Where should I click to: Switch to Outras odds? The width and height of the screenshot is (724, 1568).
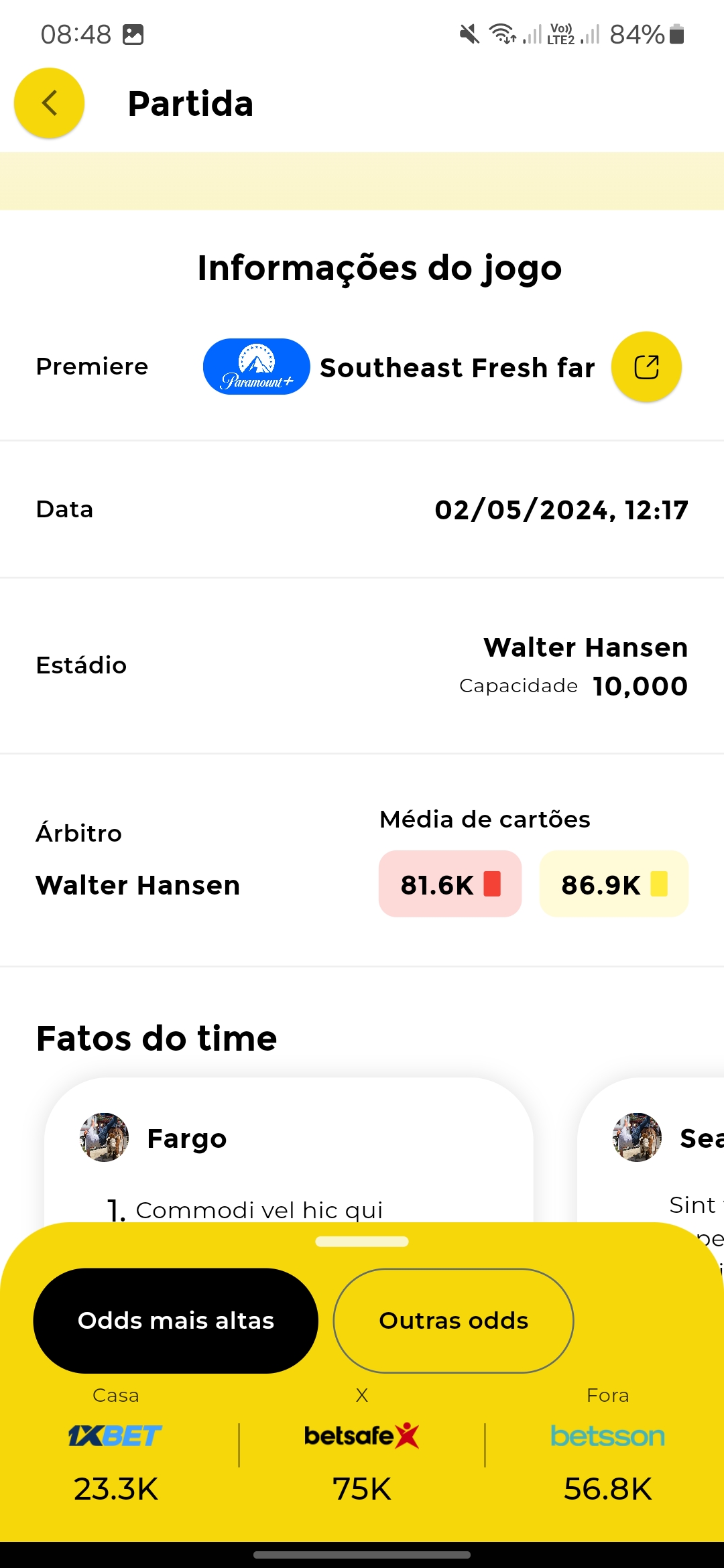(x=453, y=1321)
